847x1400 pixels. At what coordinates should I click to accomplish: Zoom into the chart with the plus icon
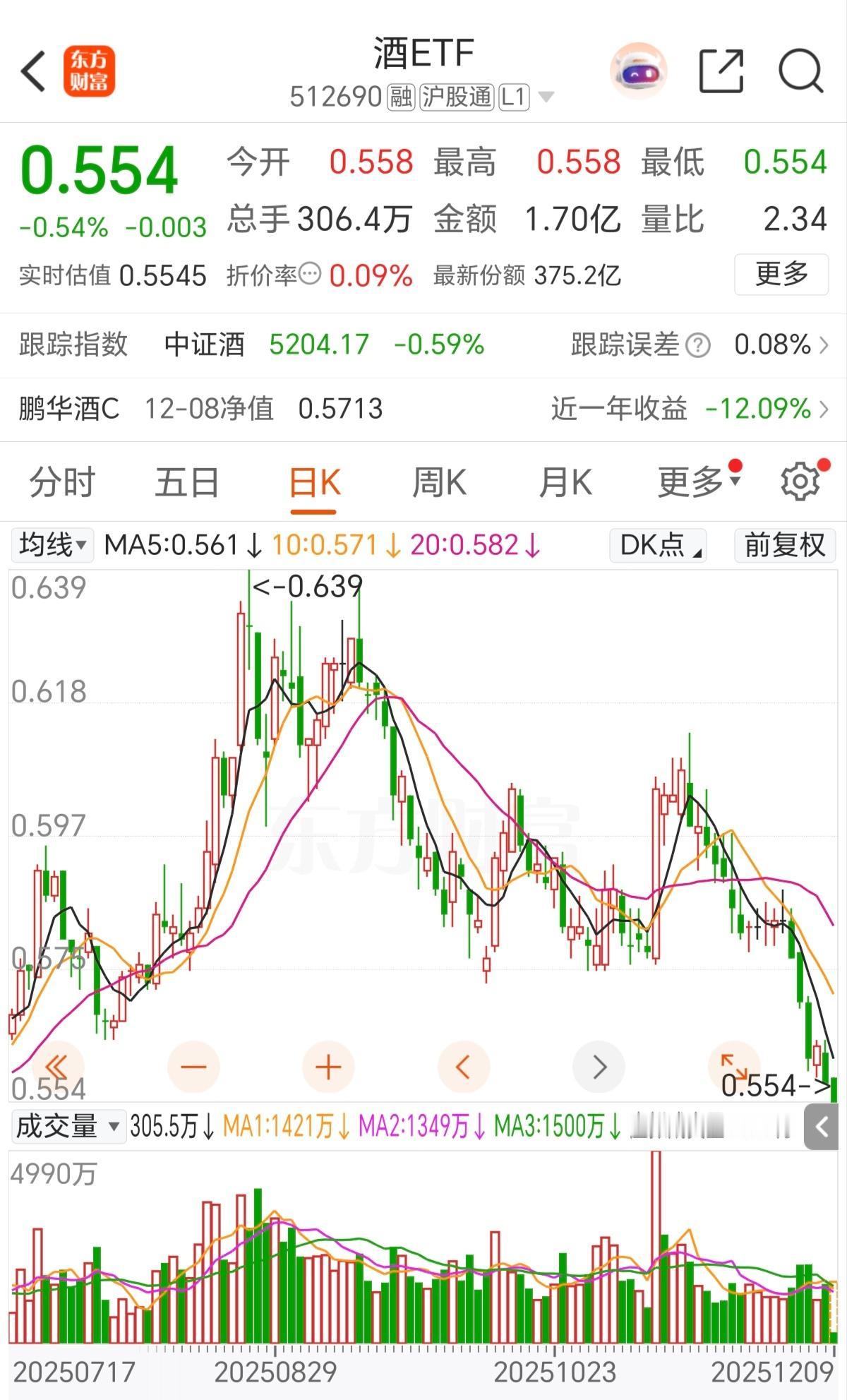tap(328, 1067)
